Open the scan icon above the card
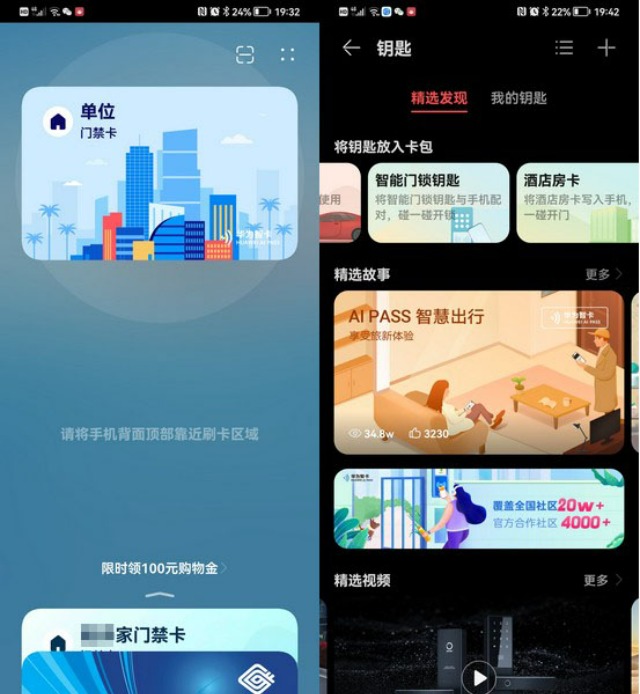Image resolution: width=640 pixels, height=694 pixels. 245,55
